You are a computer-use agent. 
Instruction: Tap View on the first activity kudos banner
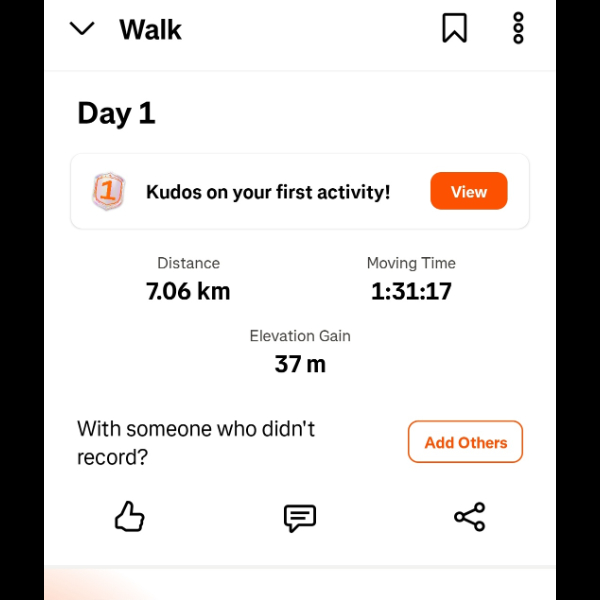(x=468, y=192)
